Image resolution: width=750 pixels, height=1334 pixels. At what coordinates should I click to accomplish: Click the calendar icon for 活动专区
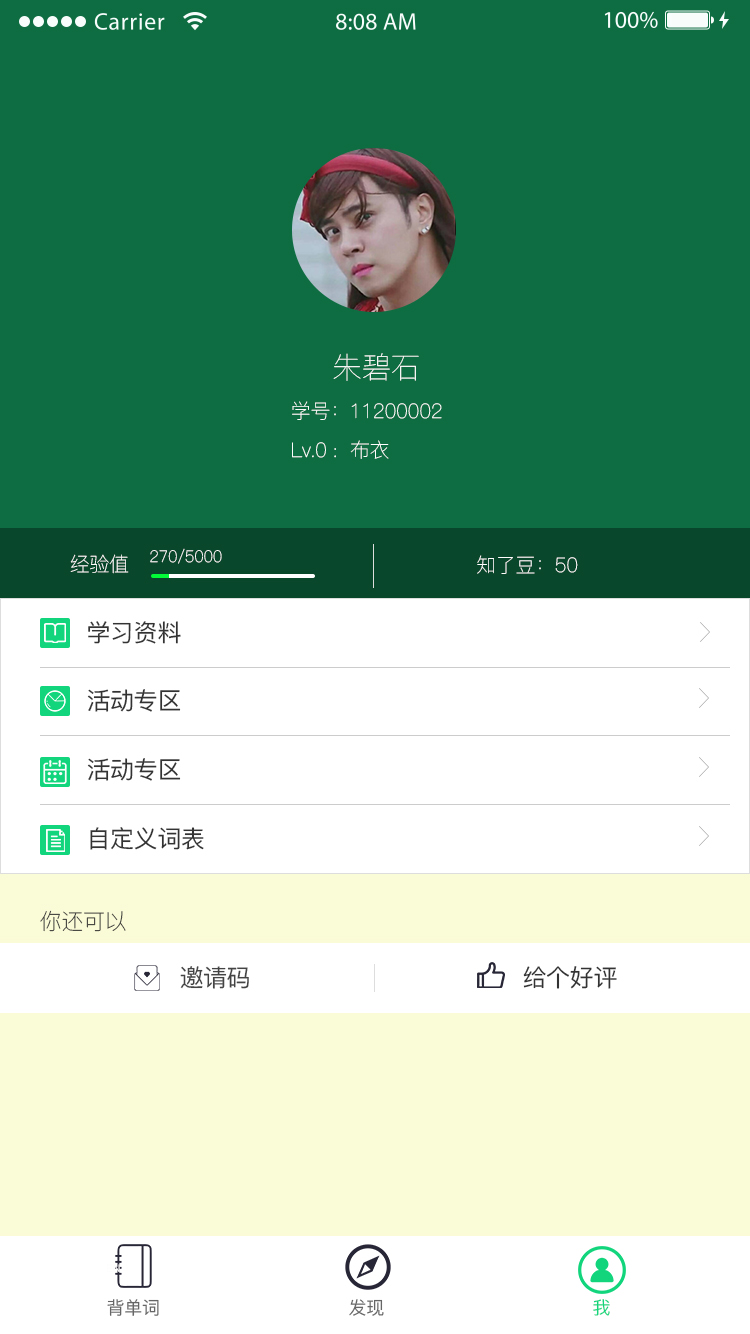(x=55, y=770)
